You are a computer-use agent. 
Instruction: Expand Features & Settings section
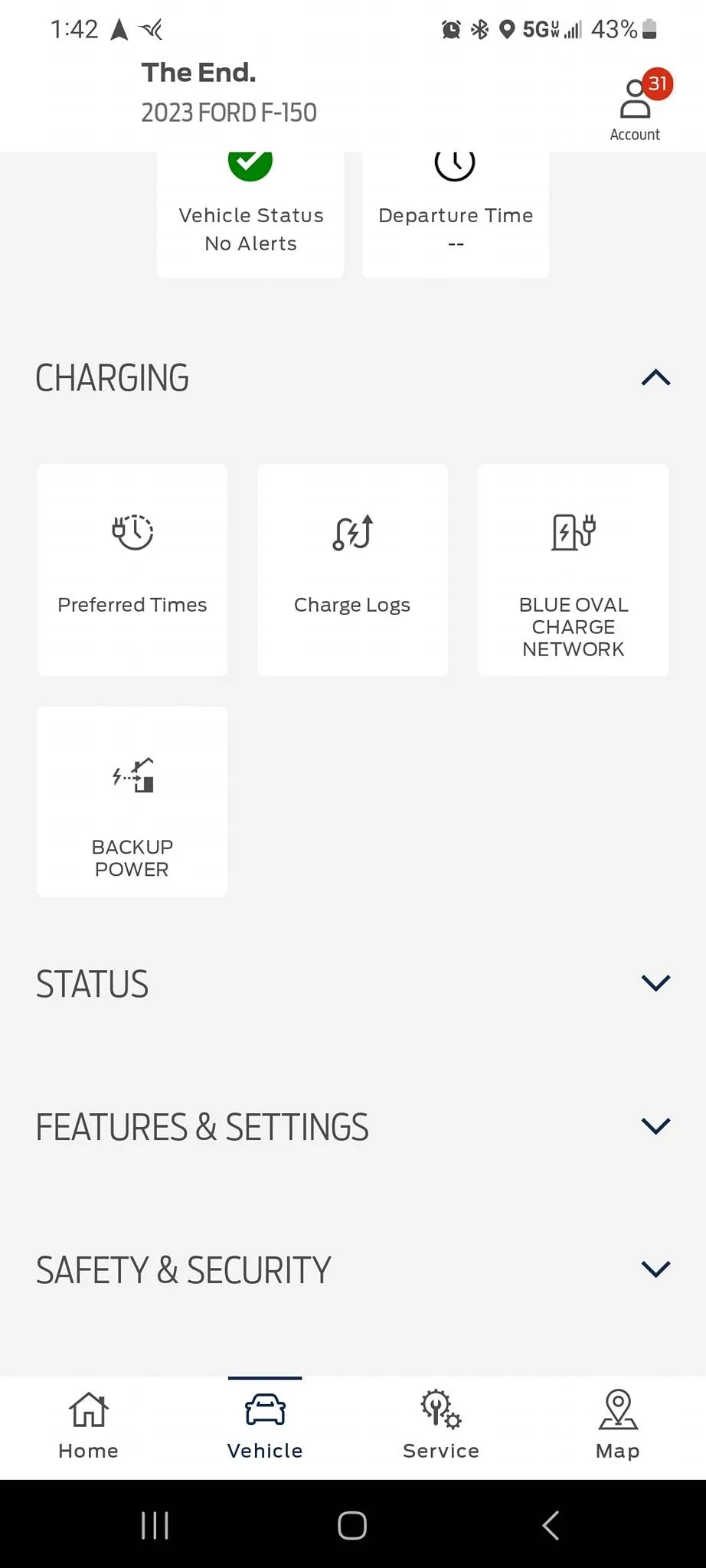[x=655, y=1126]
